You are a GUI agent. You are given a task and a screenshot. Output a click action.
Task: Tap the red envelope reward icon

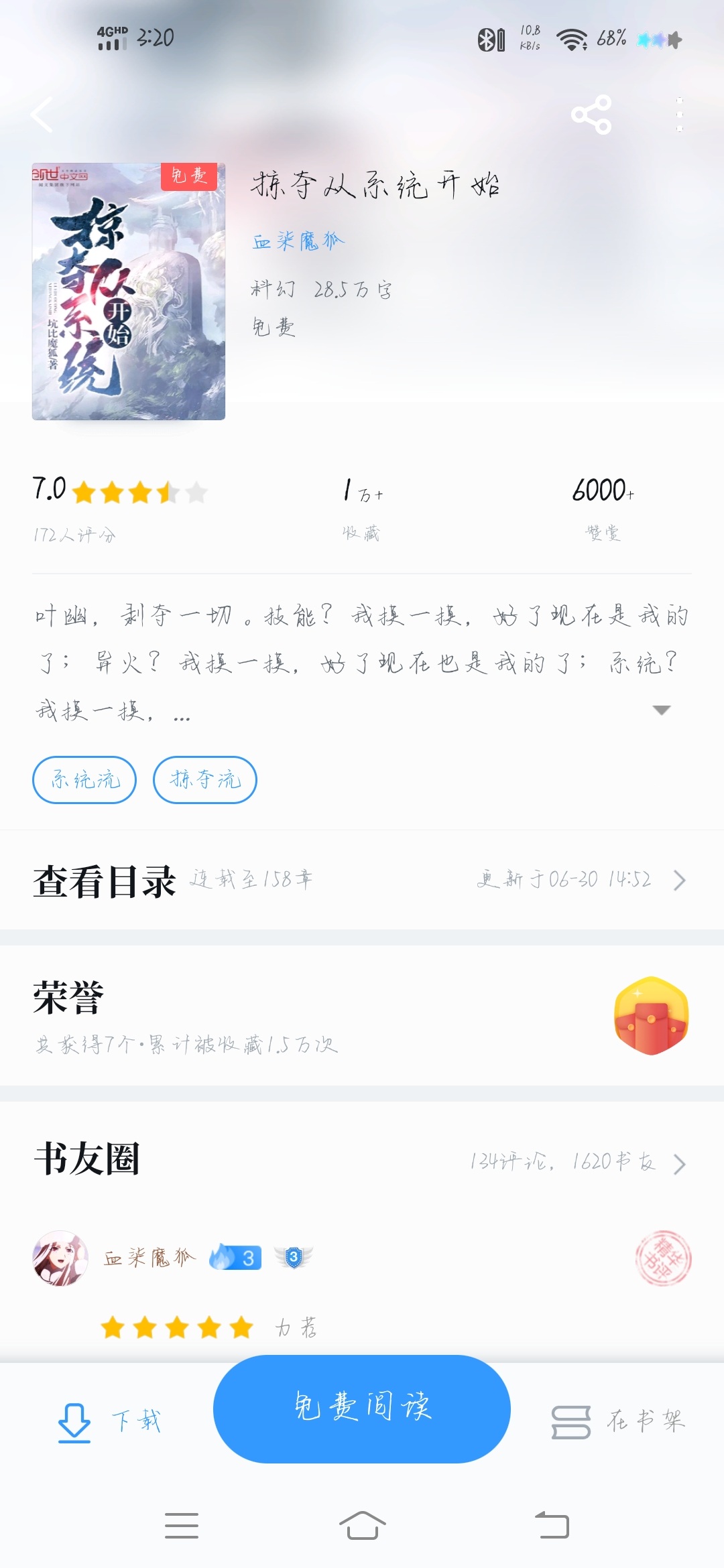(651, 1016)
